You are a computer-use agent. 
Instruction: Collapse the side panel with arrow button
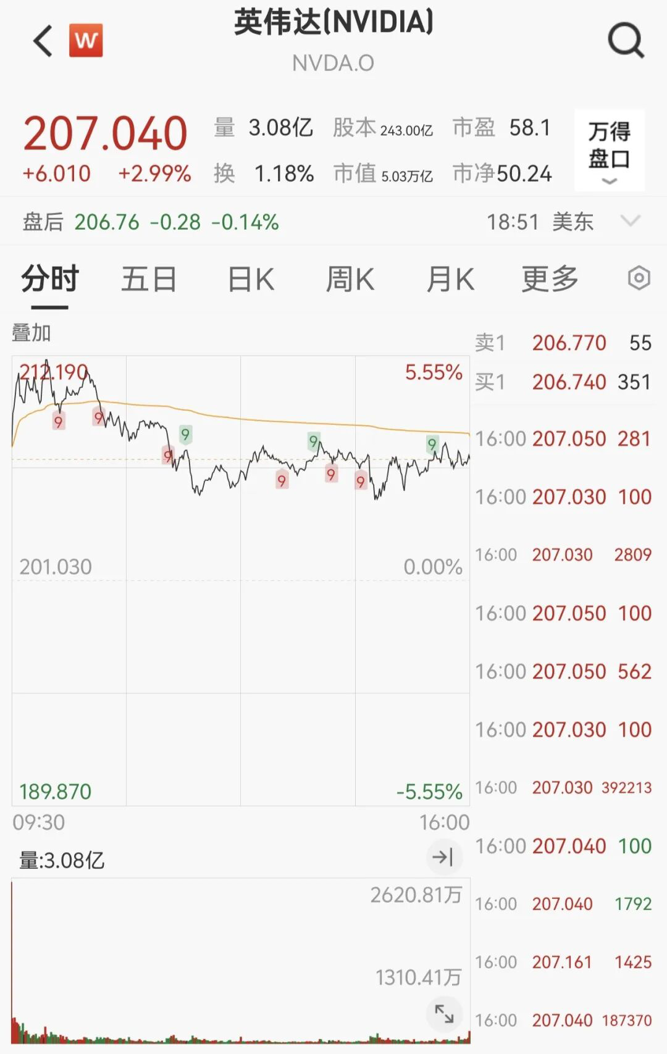pos(443,857)
